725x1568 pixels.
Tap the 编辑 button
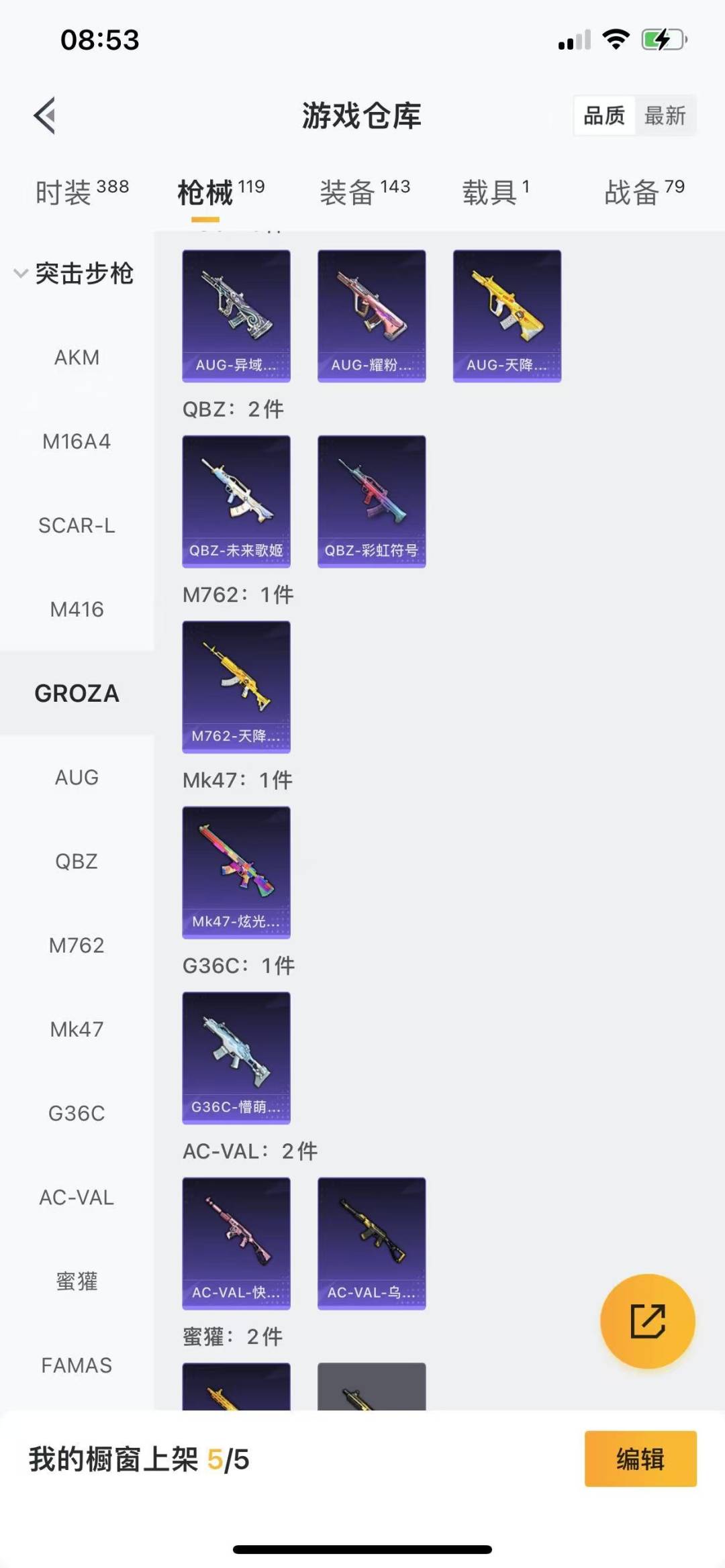(640, 1459)
